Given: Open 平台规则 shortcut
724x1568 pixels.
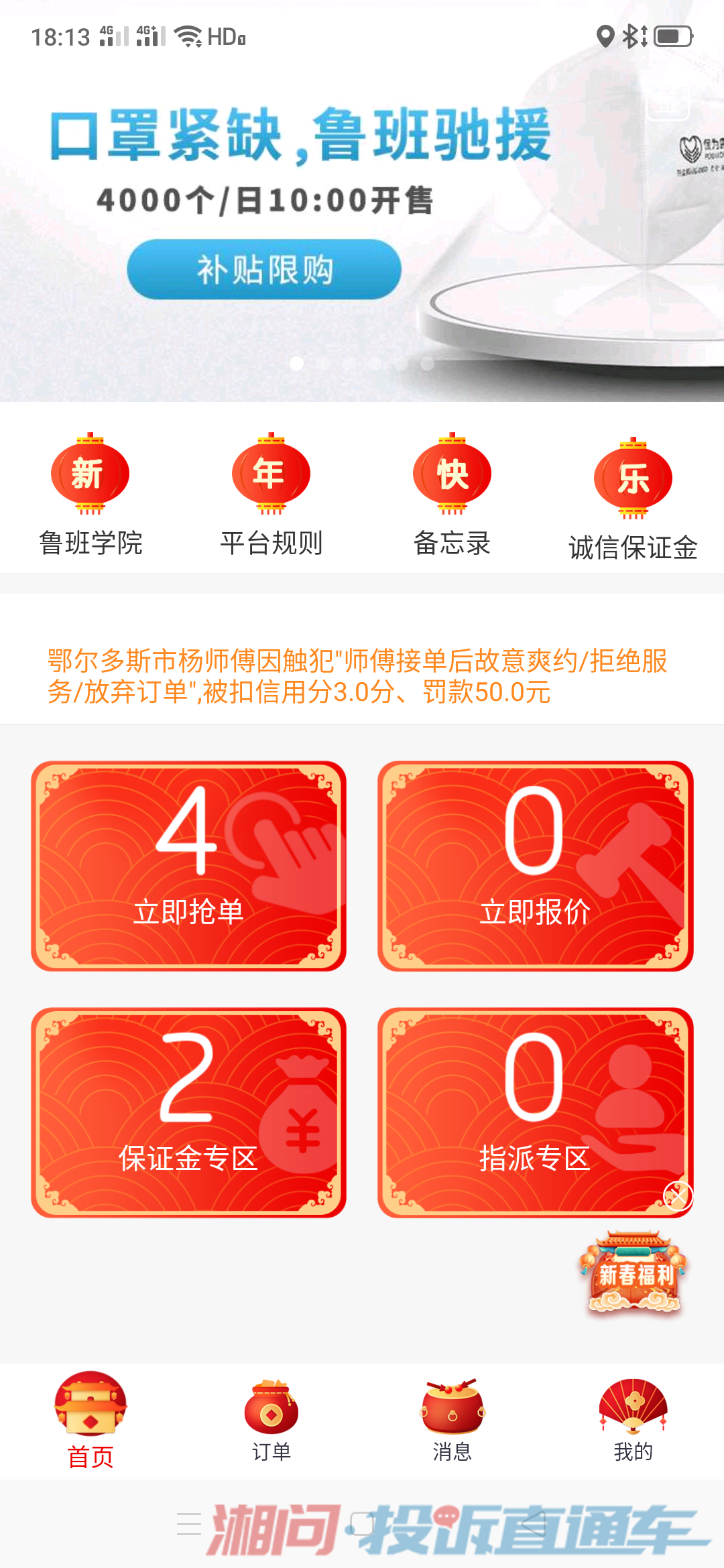Looking at the screenshot, I should coord(271,496).
